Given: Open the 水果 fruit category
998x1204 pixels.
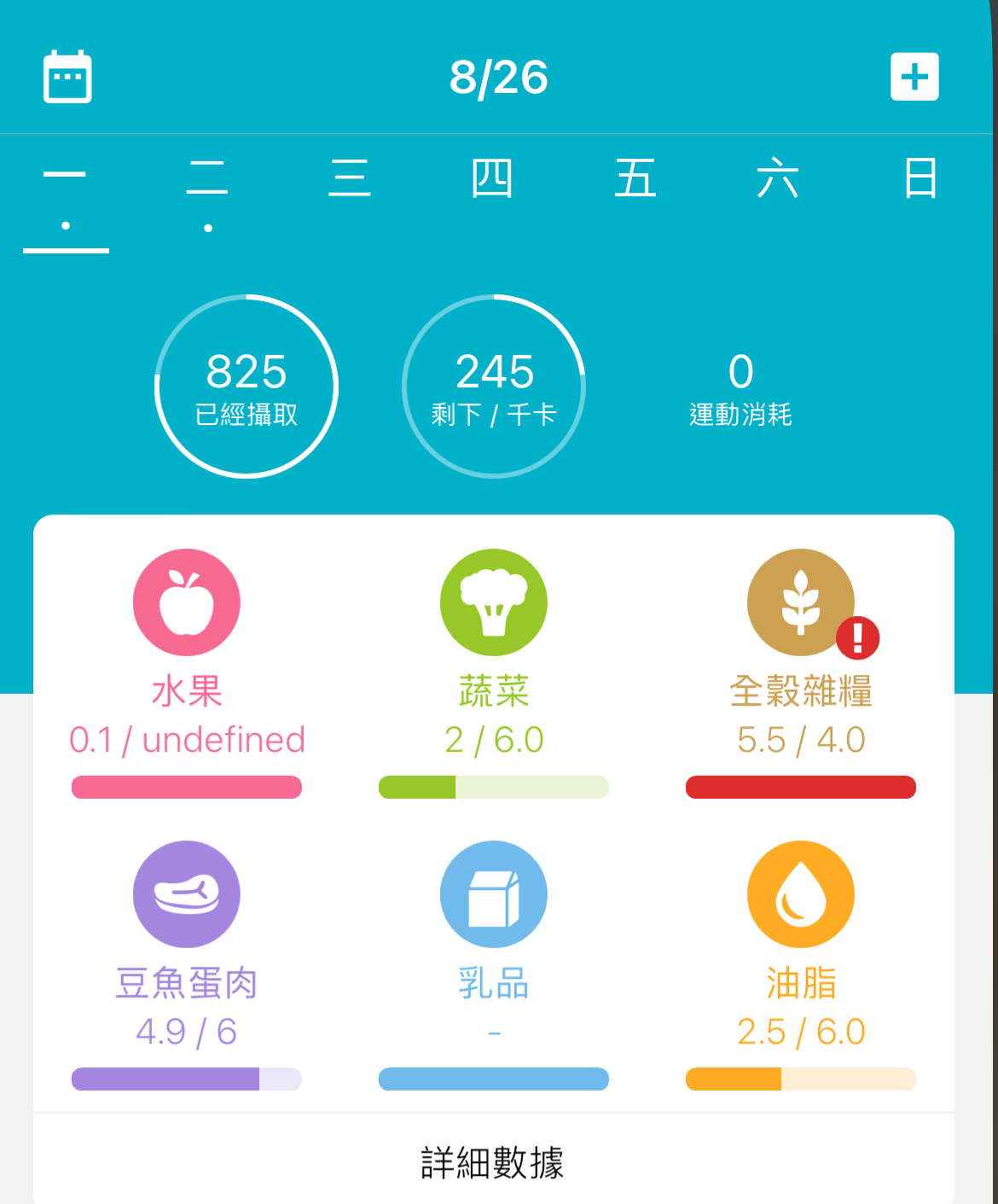Looking at the screenshot, I should pyautogui.click(x=187, y=603).
